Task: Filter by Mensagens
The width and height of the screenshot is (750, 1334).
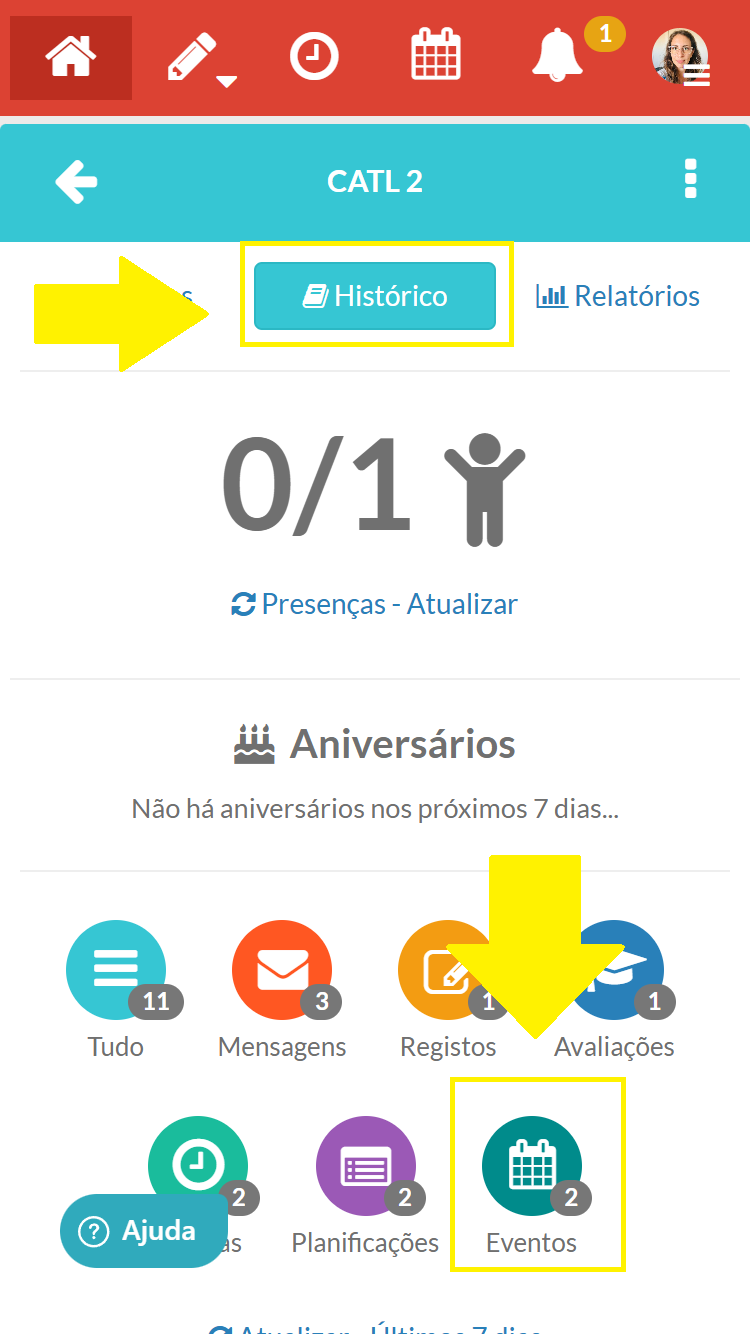Action: pyautogui.click(x=282, y=970)
